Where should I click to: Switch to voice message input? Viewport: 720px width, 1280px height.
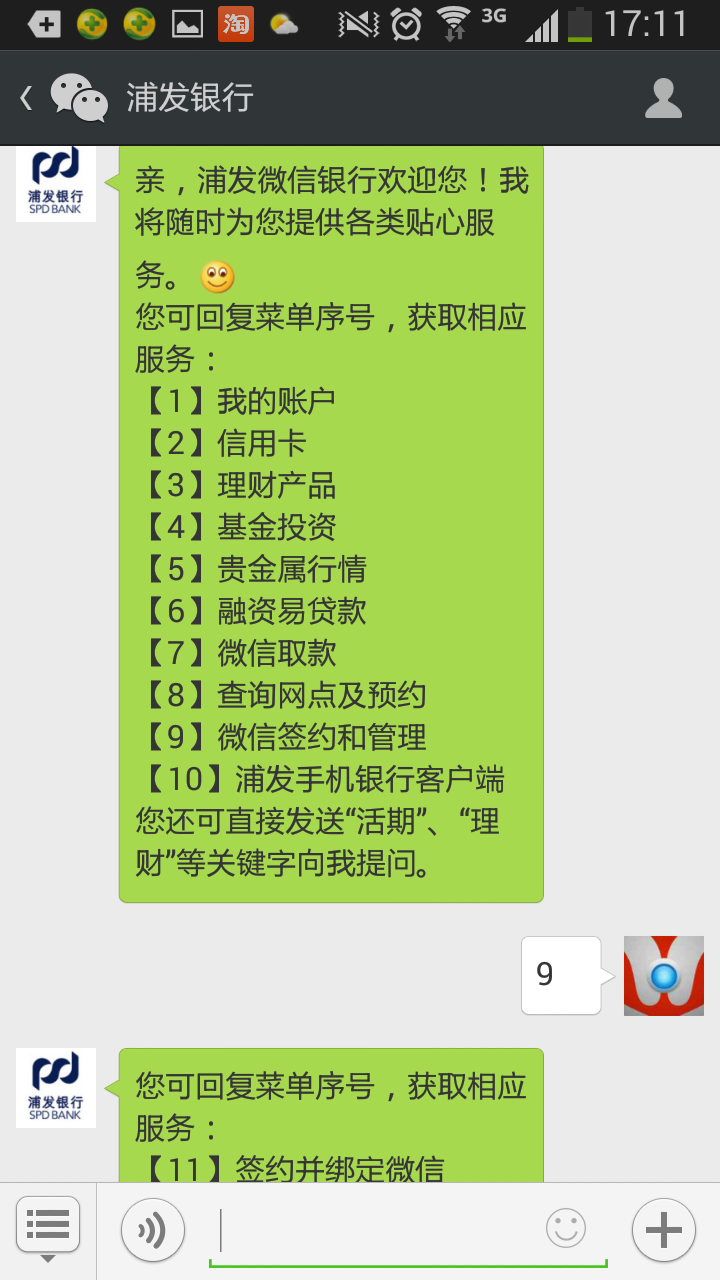(x=153, y=1230)
